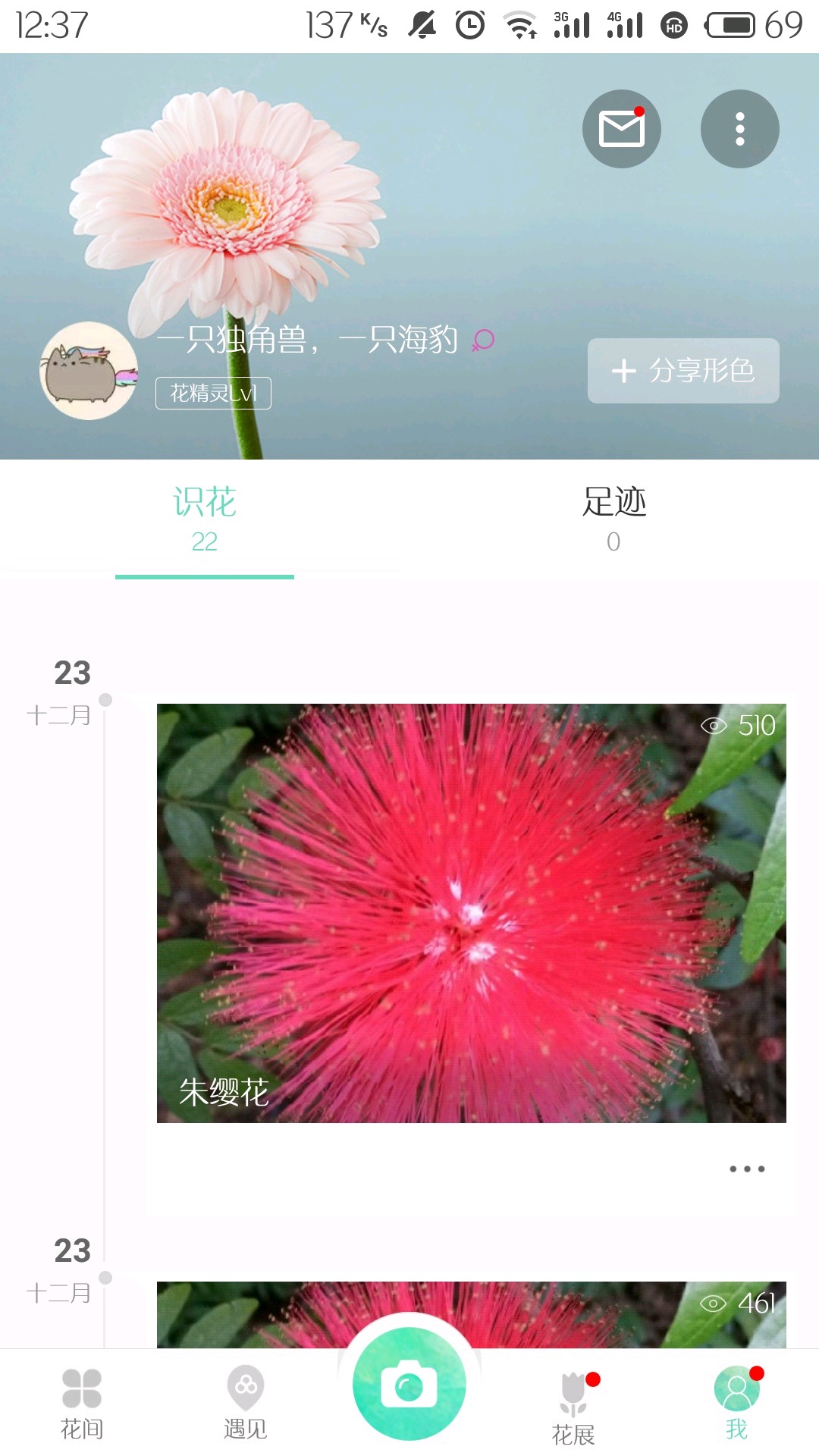
Task: Open the 朱缨花 photo with 510 views
Action: point(471,913)
